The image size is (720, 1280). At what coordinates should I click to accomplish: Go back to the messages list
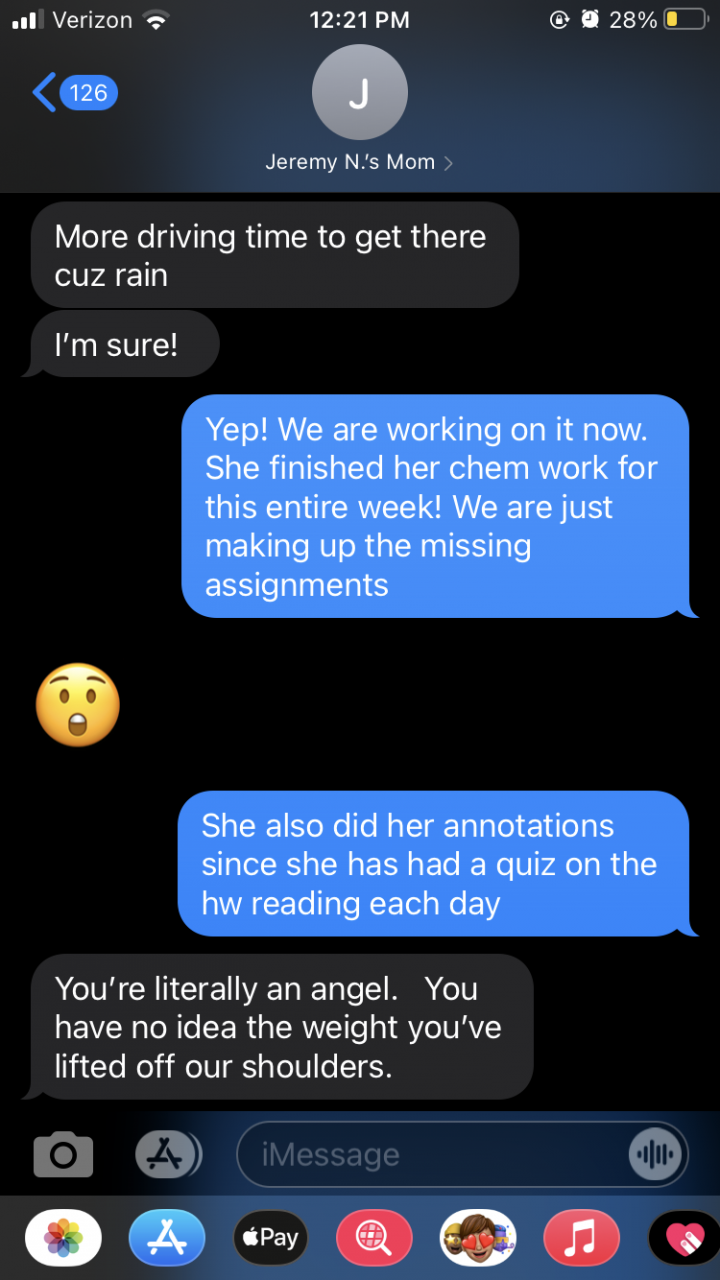coord(73,93)
